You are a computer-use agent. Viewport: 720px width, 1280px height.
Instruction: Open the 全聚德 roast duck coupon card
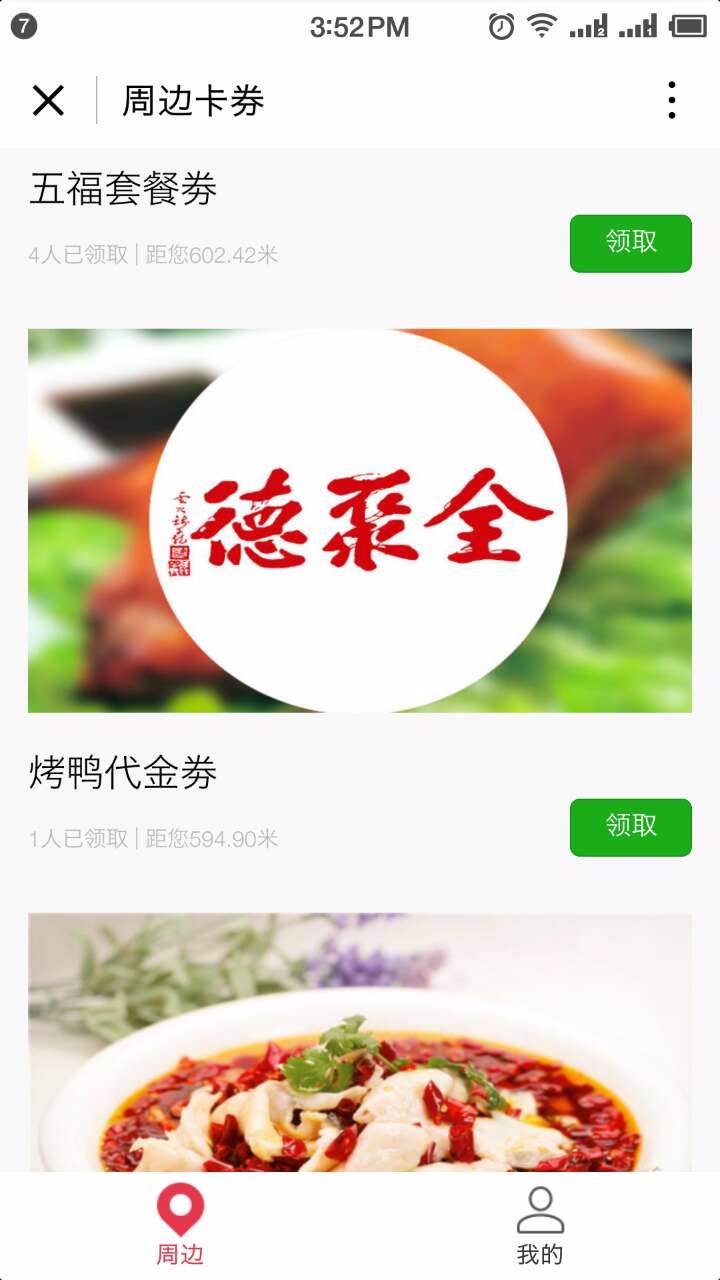[360, 520]
